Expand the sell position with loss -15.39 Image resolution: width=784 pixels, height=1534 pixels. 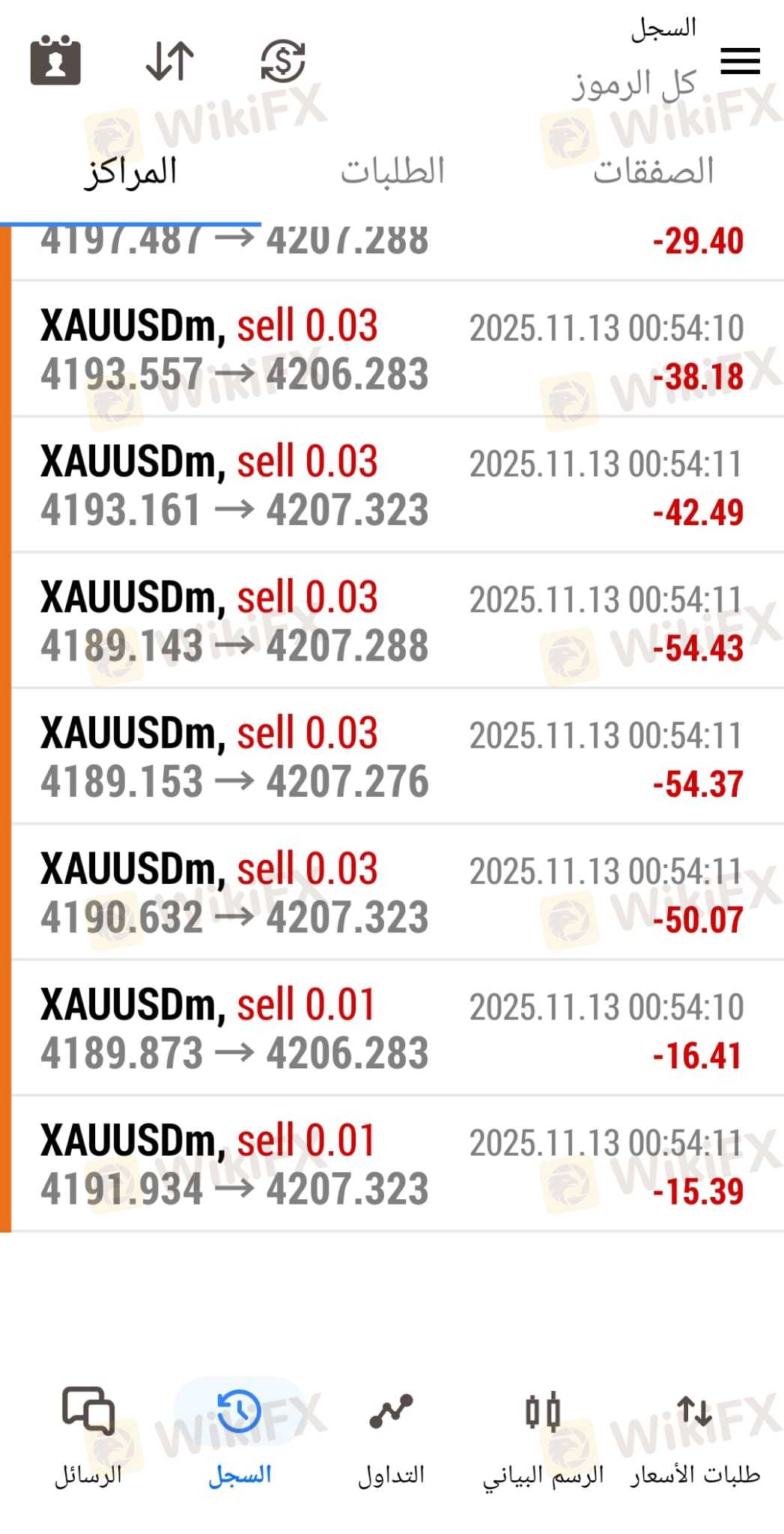[392, 1164]
